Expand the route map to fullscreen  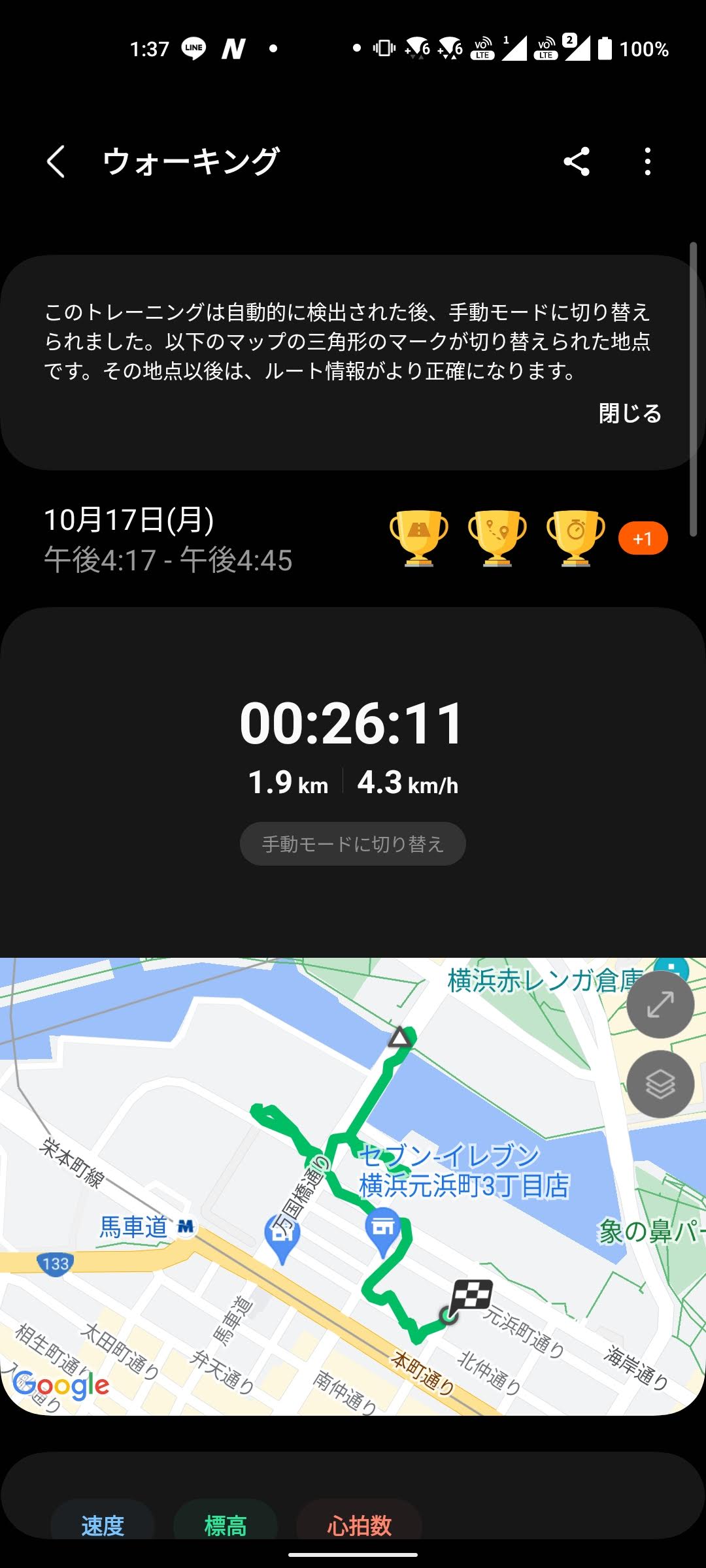660,1005
